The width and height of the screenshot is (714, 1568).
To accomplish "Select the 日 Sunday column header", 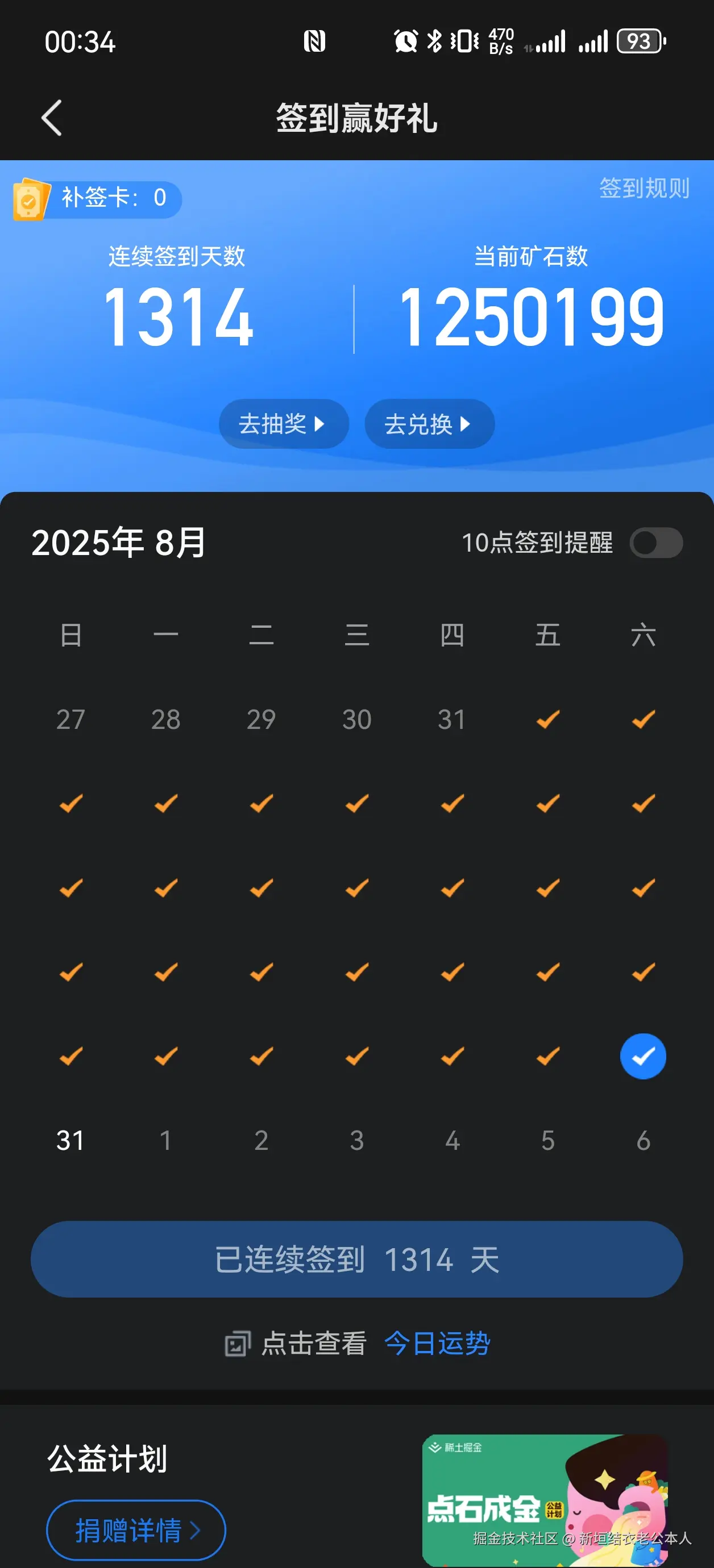I will (x=70, y=636).
